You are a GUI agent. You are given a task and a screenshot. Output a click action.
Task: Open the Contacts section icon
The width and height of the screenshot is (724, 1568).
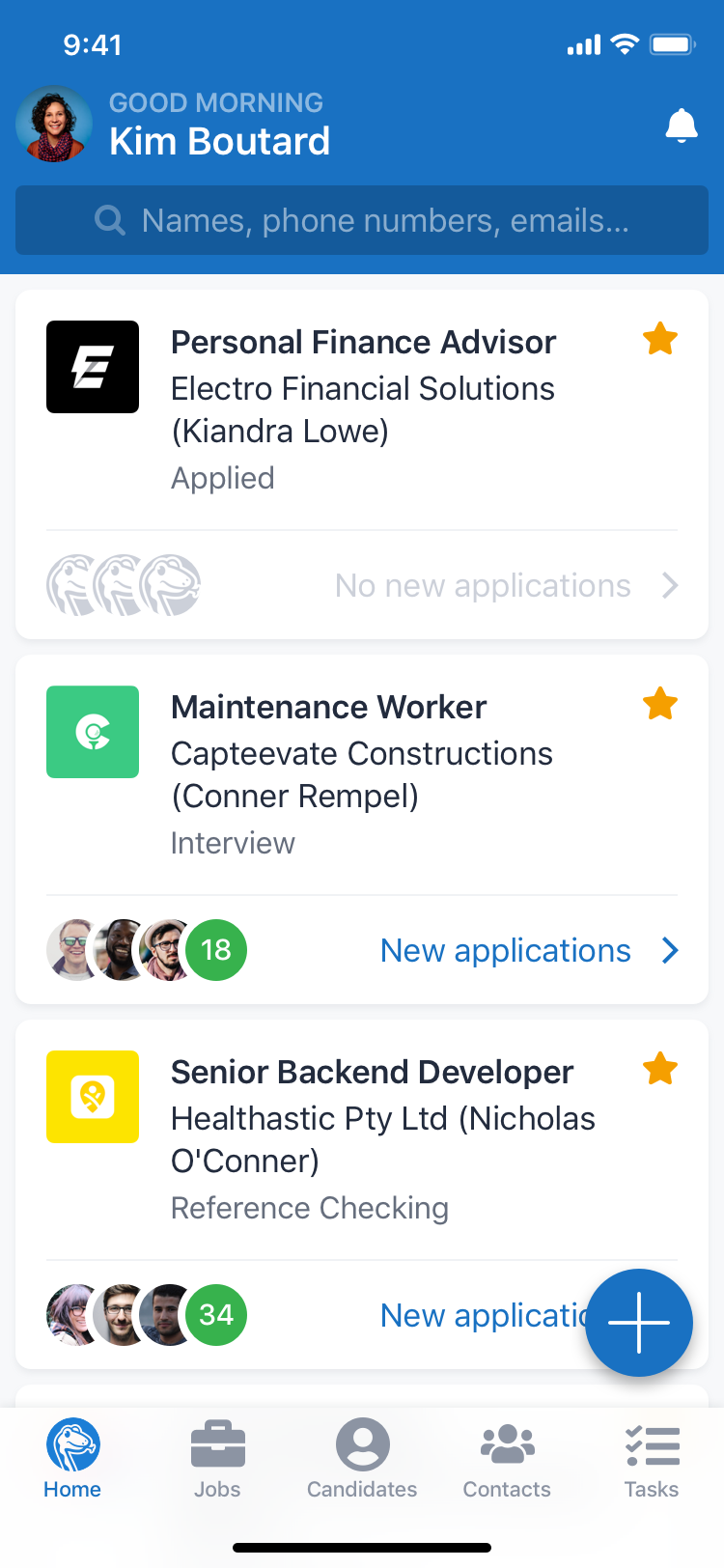coord(506,1442)
